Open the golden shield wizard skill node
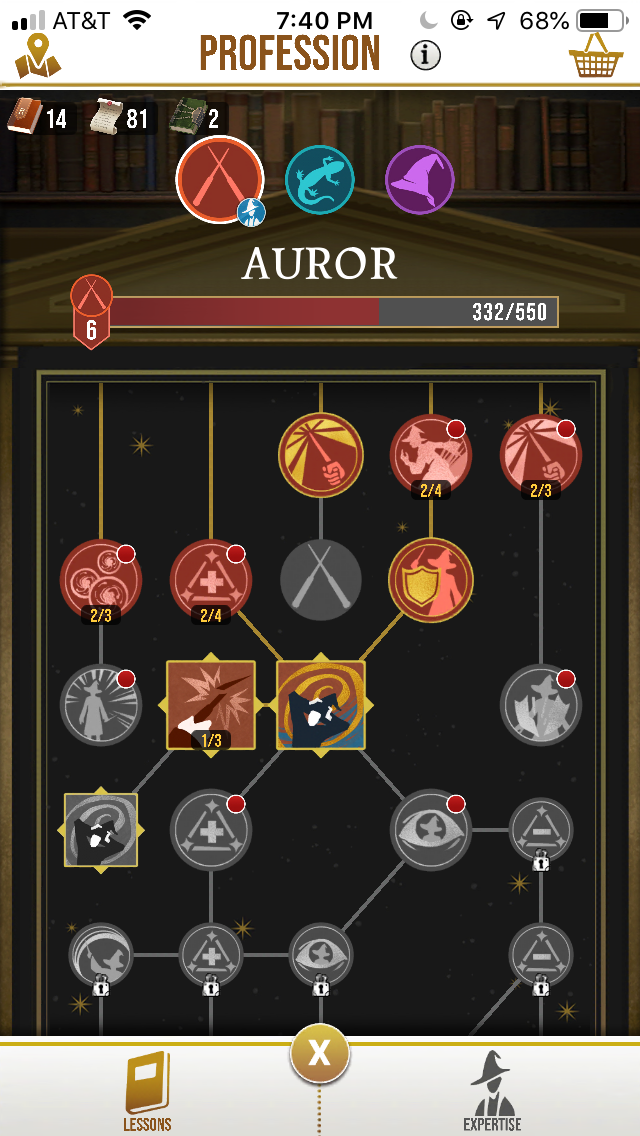This screenshot has height=1136, width=640. (x=431, y=579)
